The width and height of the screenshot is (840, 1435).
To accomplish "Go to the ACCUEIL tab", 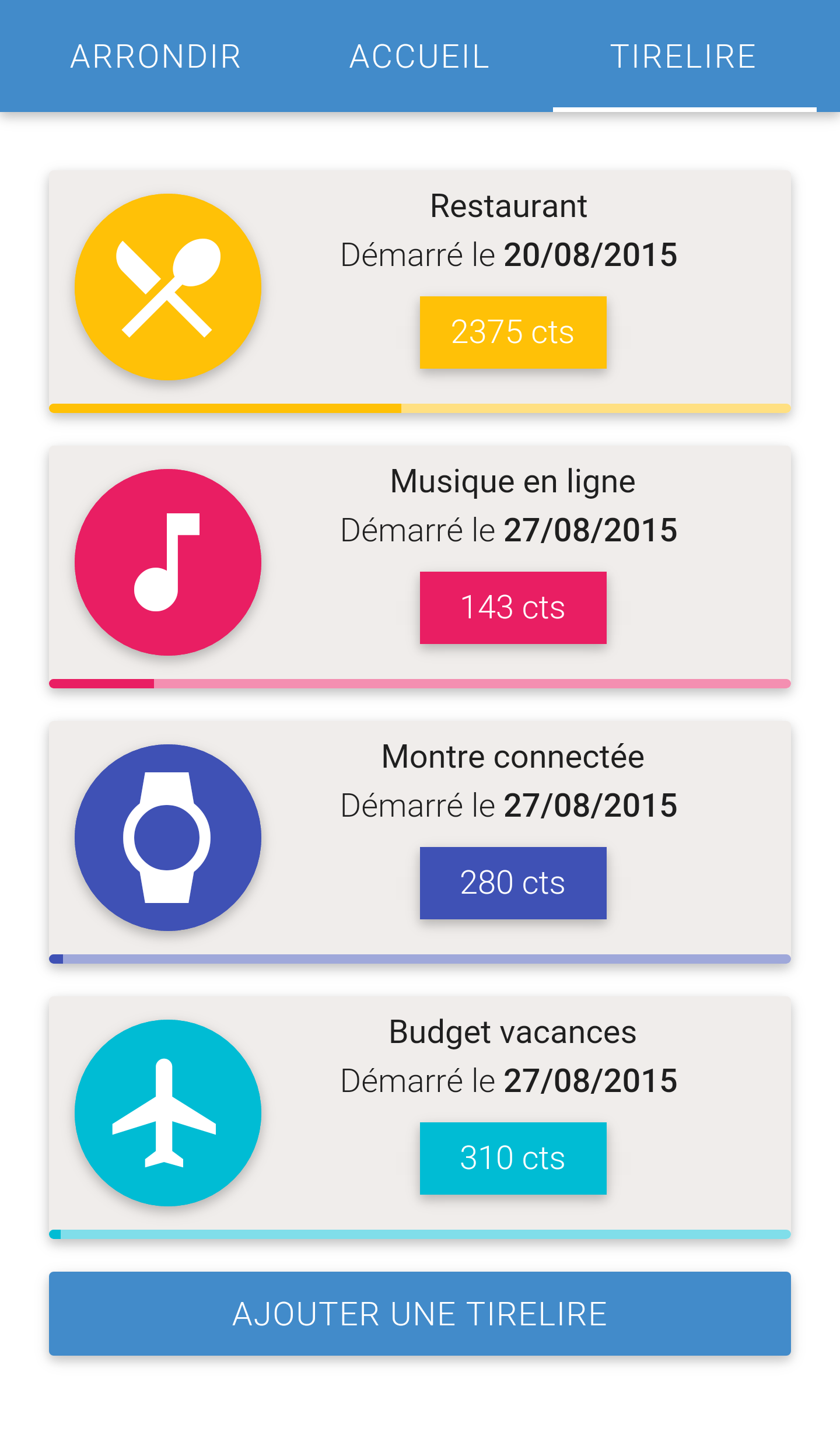I will [x=420, y=57].
